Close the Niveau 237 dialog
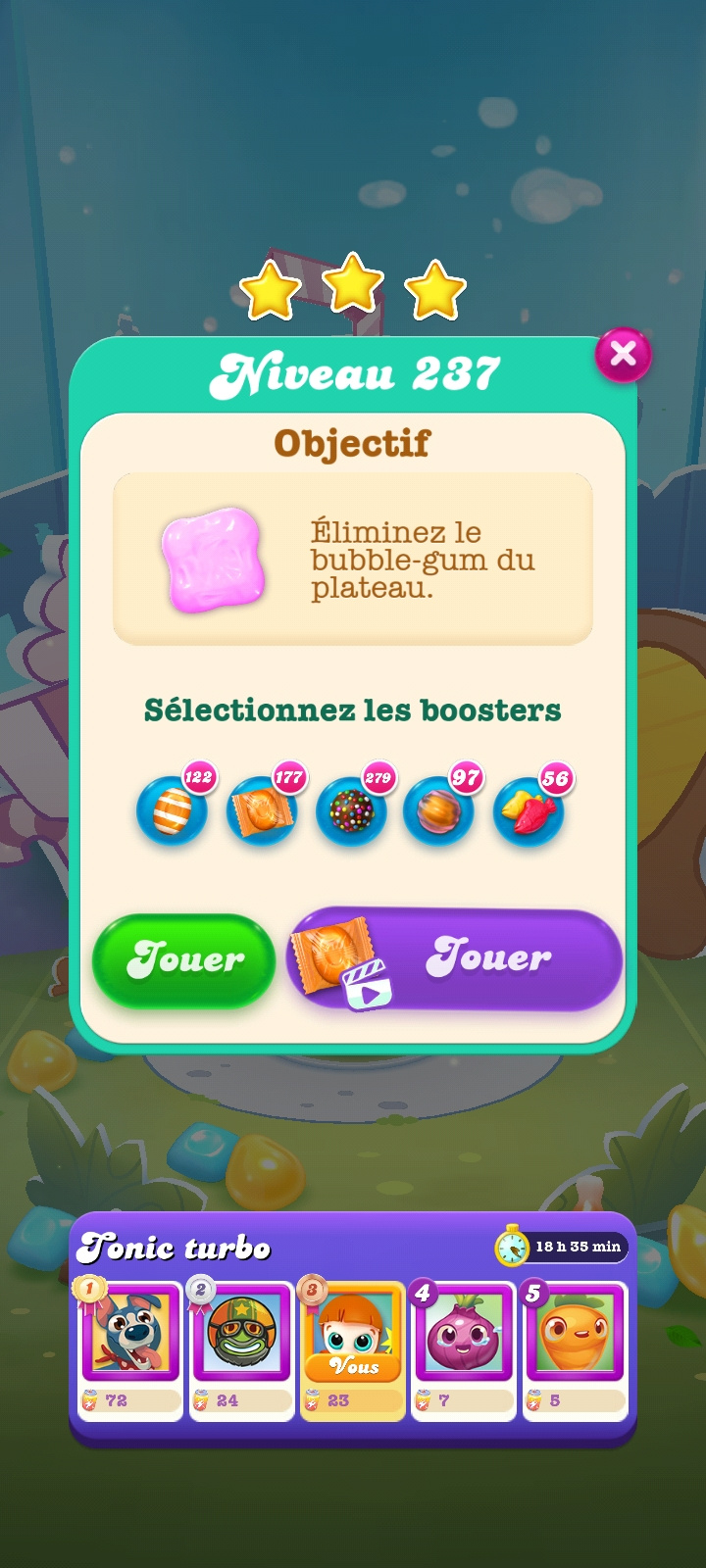Viewport: 706px width, 1568px height. pos(623,354)
